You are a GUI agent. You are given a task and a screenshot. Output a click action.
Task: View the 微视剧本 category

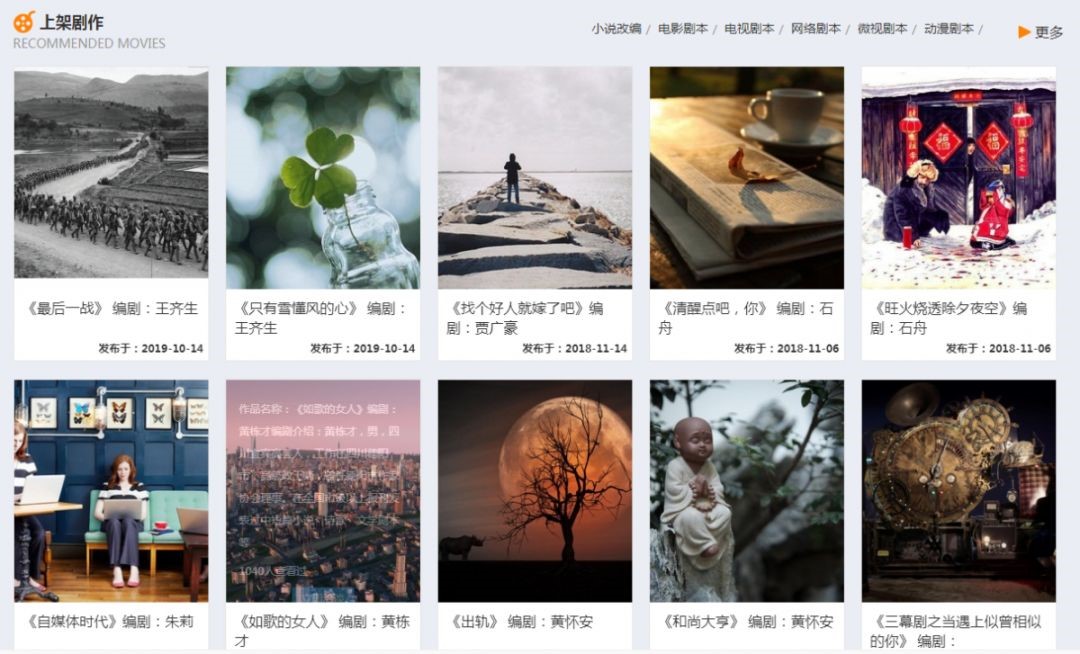coord(882,29)
